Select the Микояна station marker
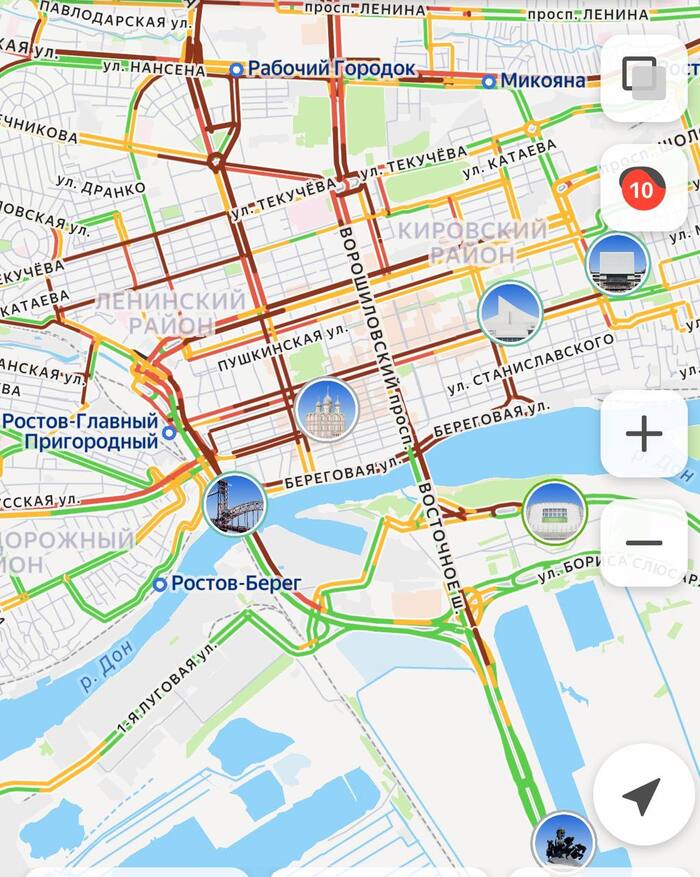Screen dimensions: 700x877 [489, 81]
